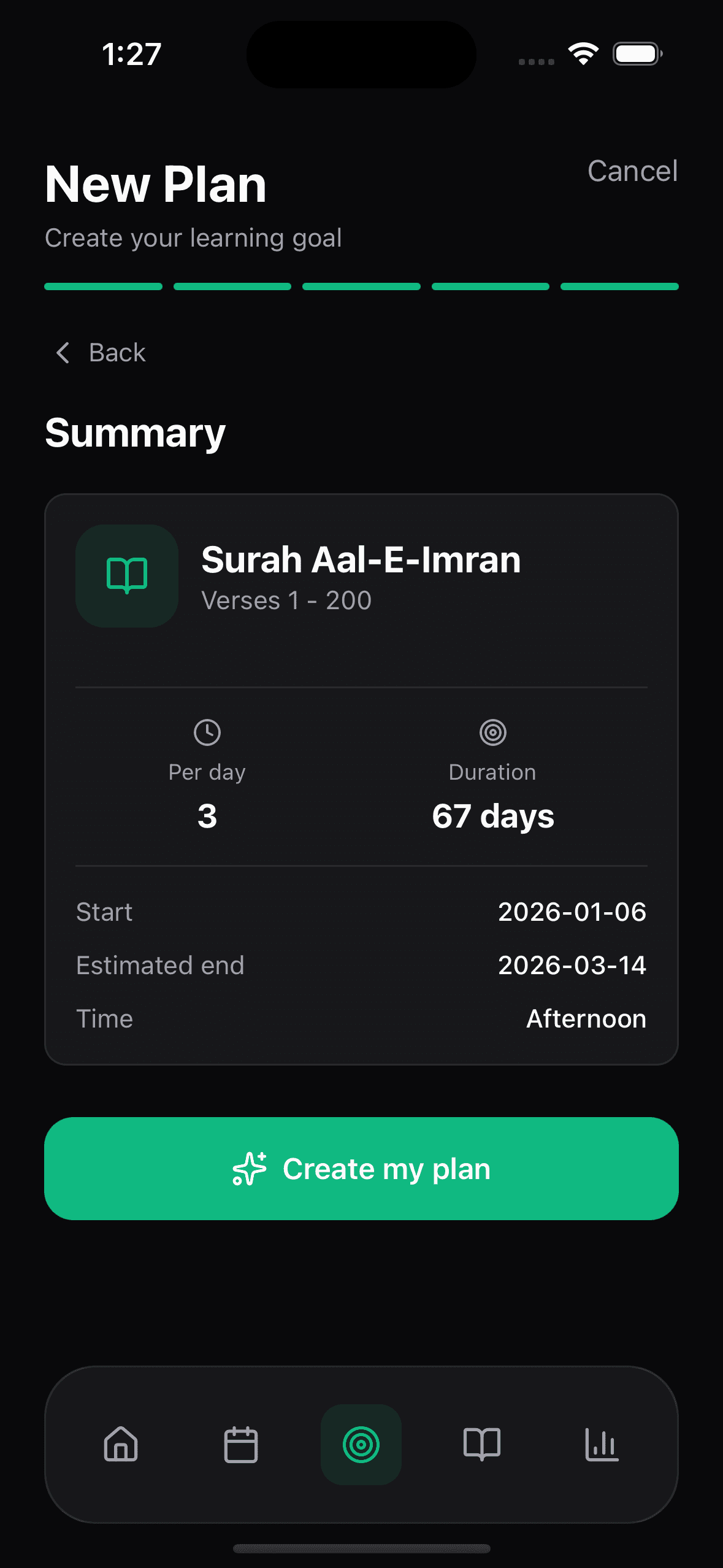The height and width of the screenshot is (1568, 723).
Task: Click the target icon above Duration
Action: point(492,732)
